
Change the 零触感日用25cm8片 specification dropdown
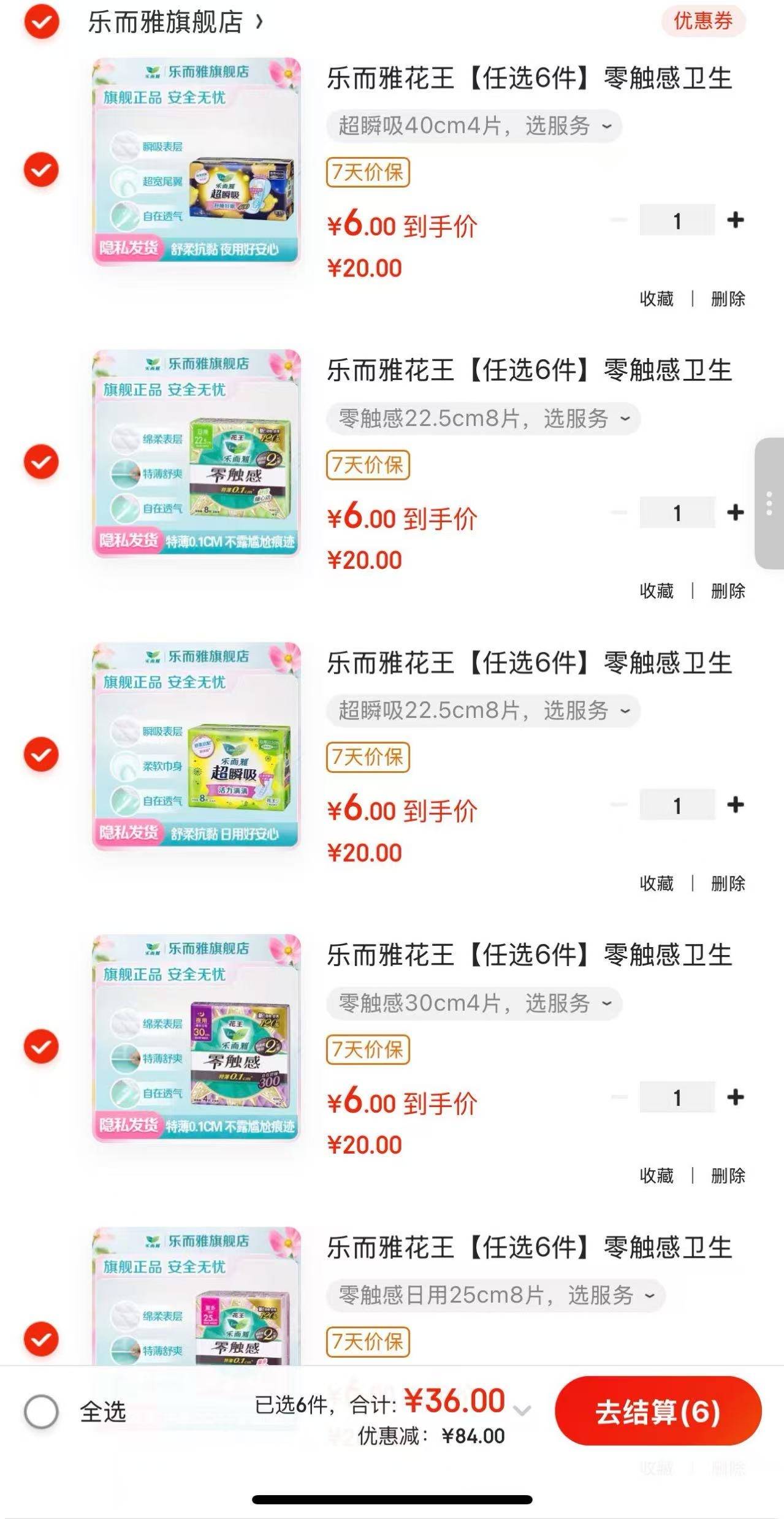point(495,1296)
